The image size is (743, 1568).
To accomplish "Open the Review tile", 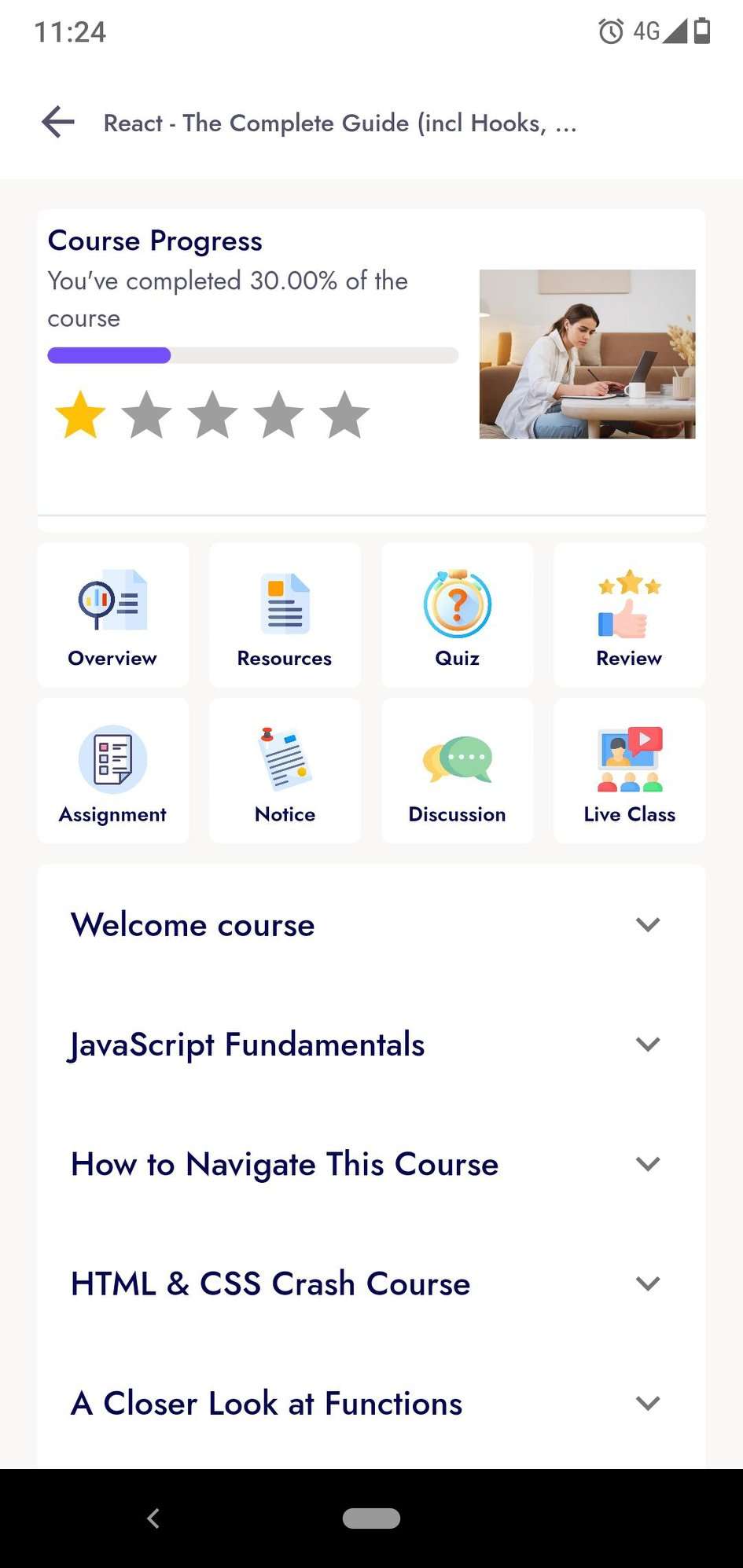I will [x=629, y=615].
